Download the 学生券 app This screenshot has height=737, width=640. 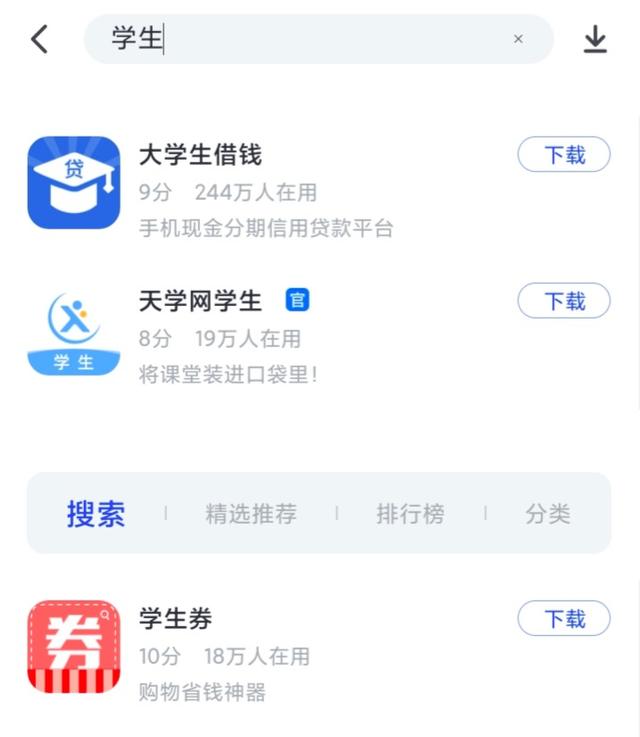(x=563, y=619)
